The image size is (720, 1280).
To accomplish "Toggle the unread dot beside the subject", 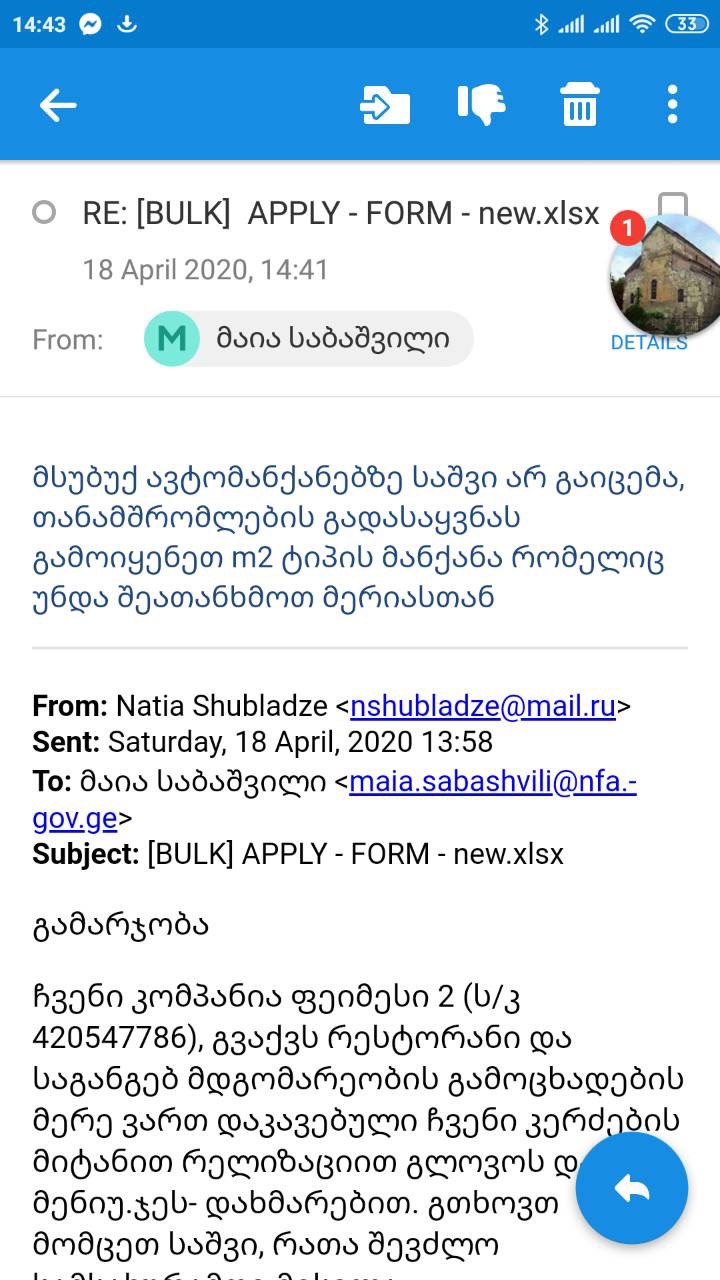I will point(44,212).
